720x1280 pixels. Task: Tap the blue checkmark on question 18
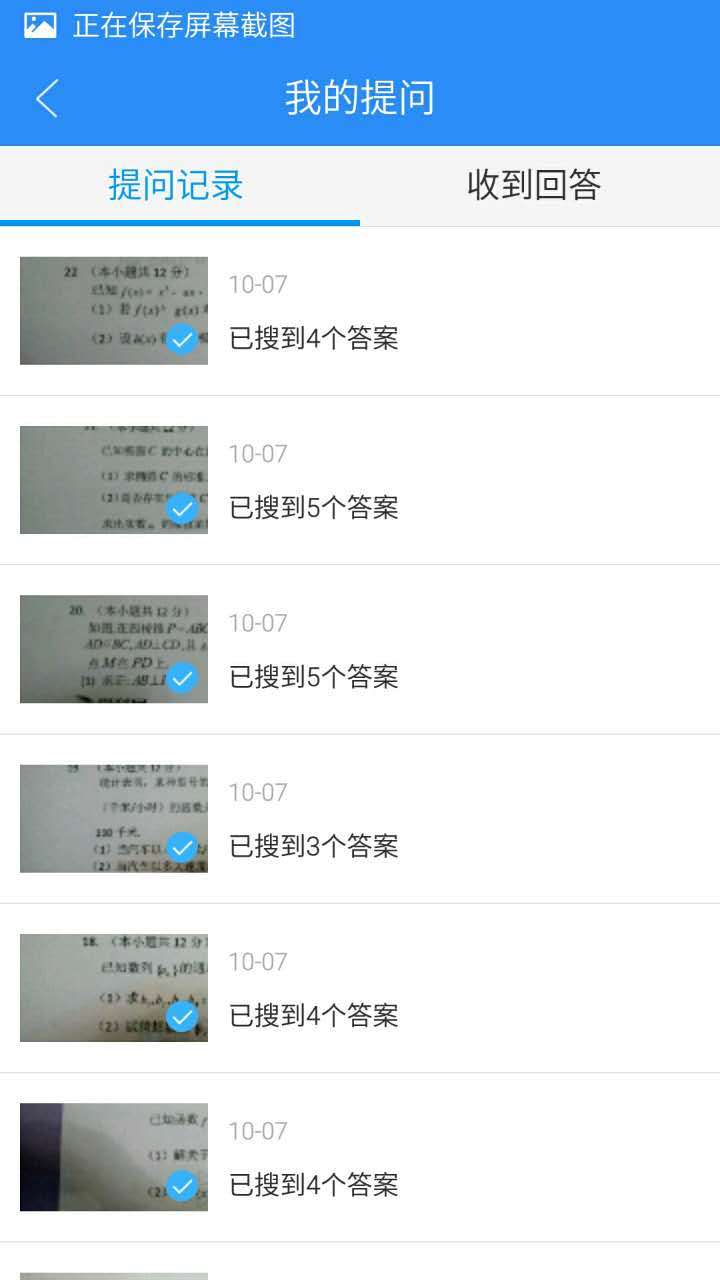tap(181, 1018)
